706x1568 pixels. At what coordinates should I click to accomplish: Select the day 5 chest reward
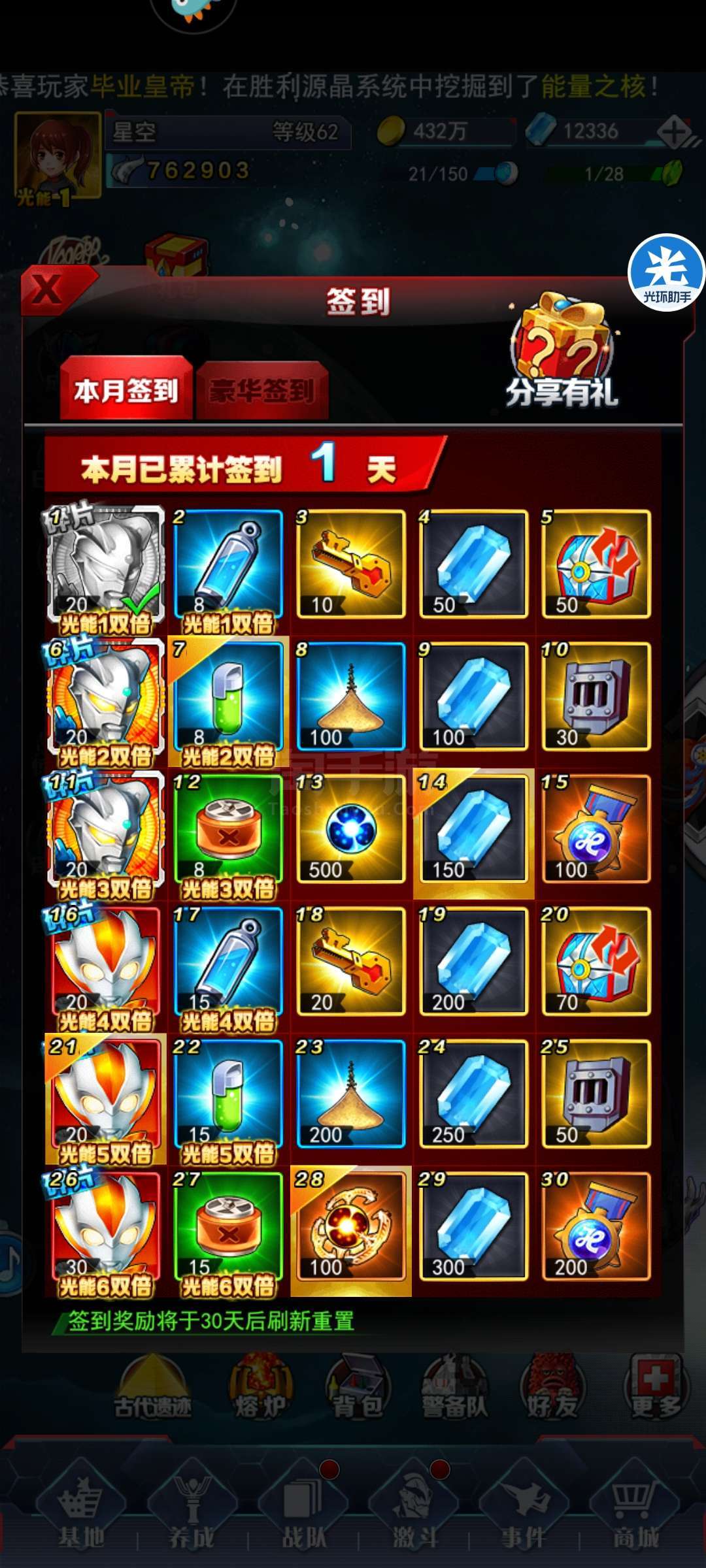596,564
